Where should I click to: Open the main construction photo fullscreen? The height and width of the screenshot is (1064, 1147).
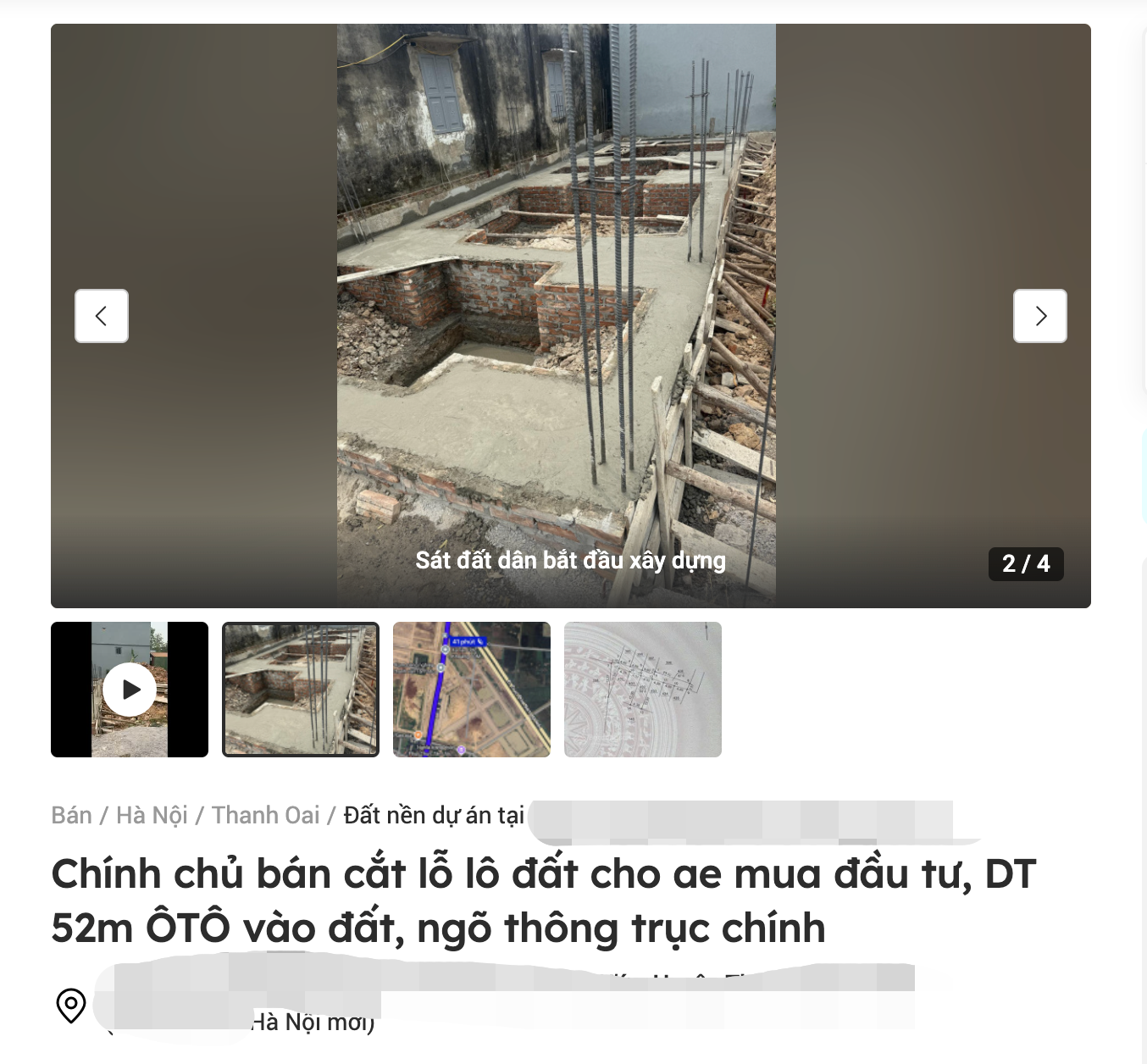click(x=557, y=315)
